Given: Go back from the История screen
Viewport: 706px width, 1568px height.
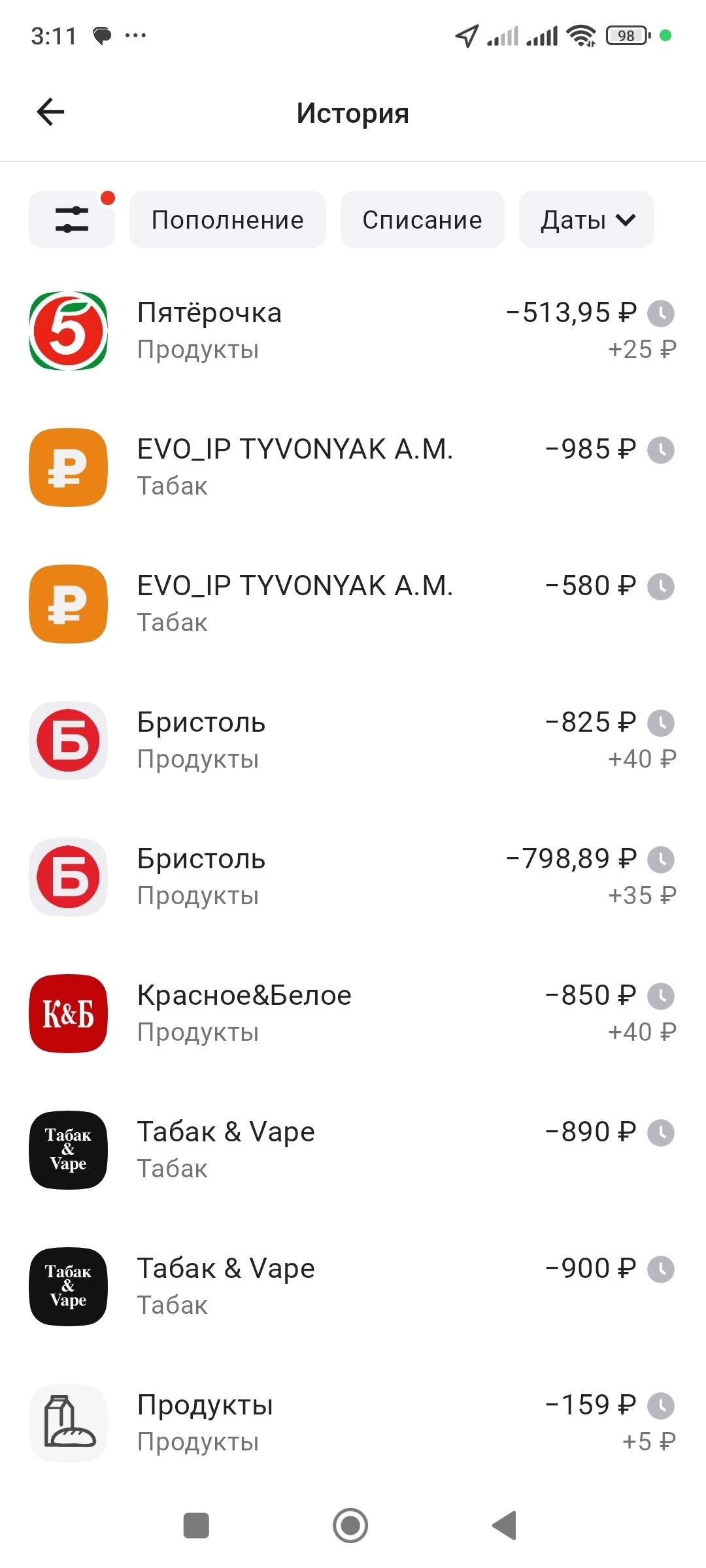Looking at the screenshot, I should (x=51, y=112).
